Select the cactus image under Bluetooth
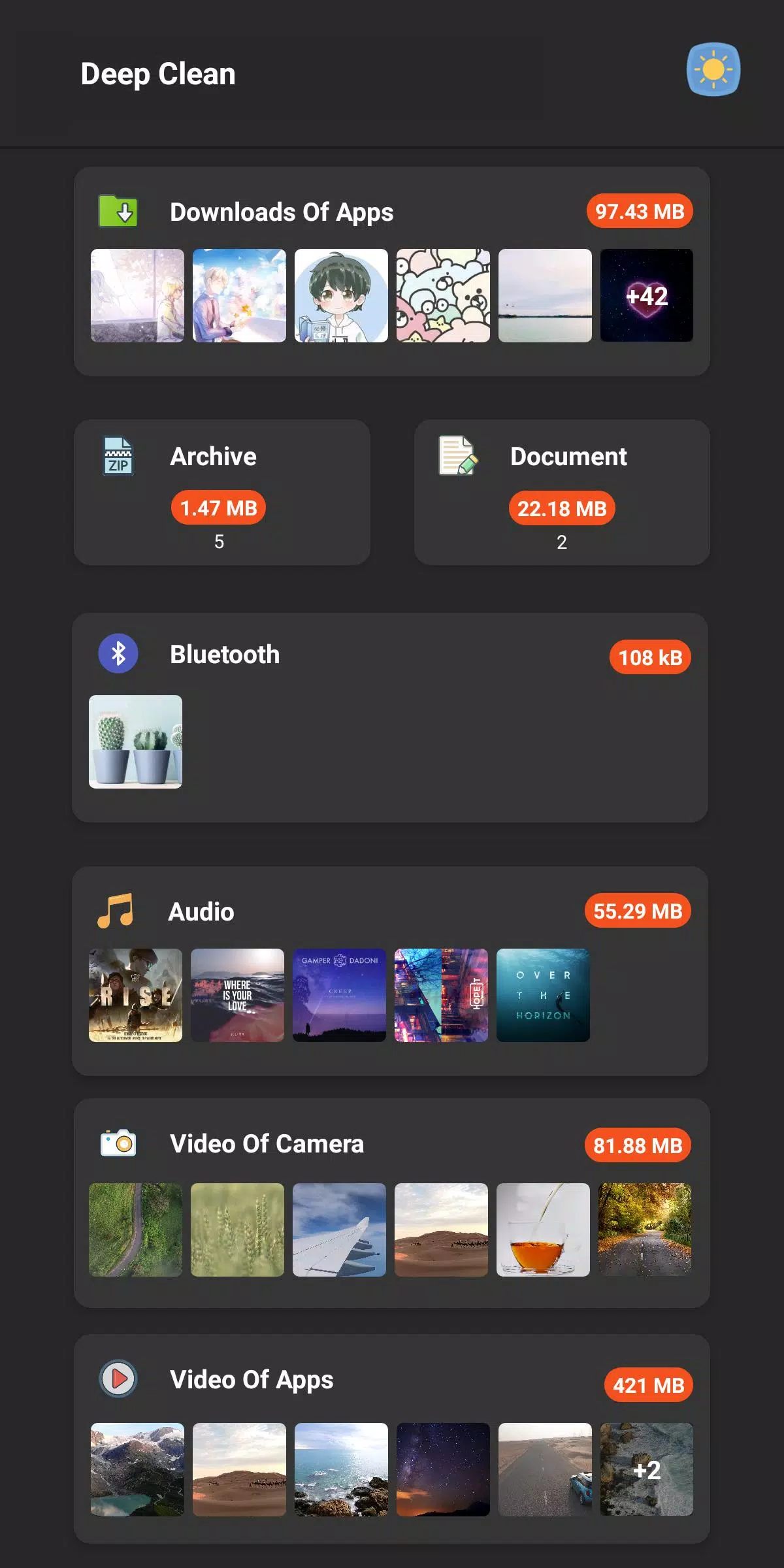The width and height of the screenshot is (784, 1568). 135,742
